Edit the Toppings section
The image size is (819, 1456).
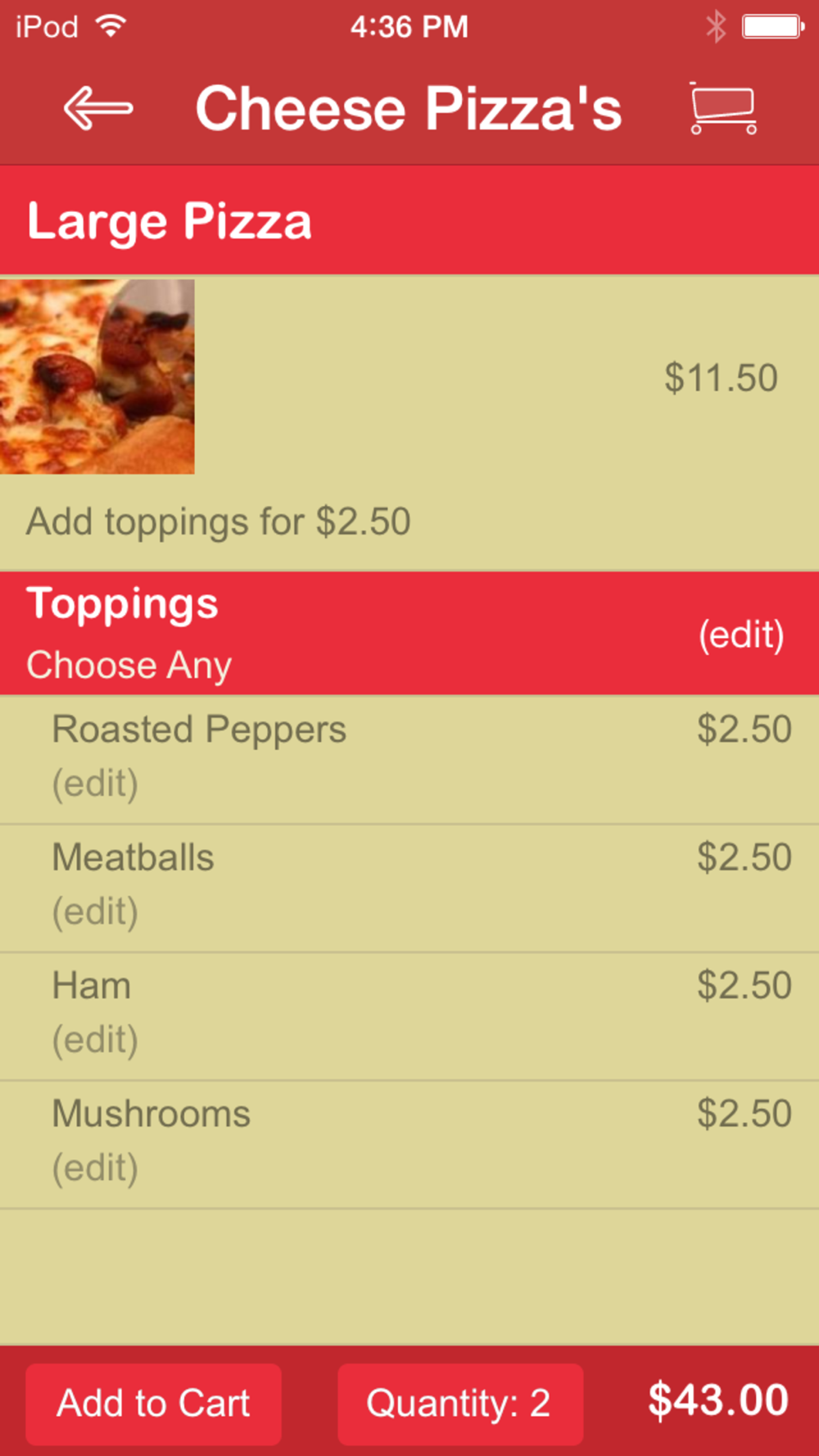740,635
